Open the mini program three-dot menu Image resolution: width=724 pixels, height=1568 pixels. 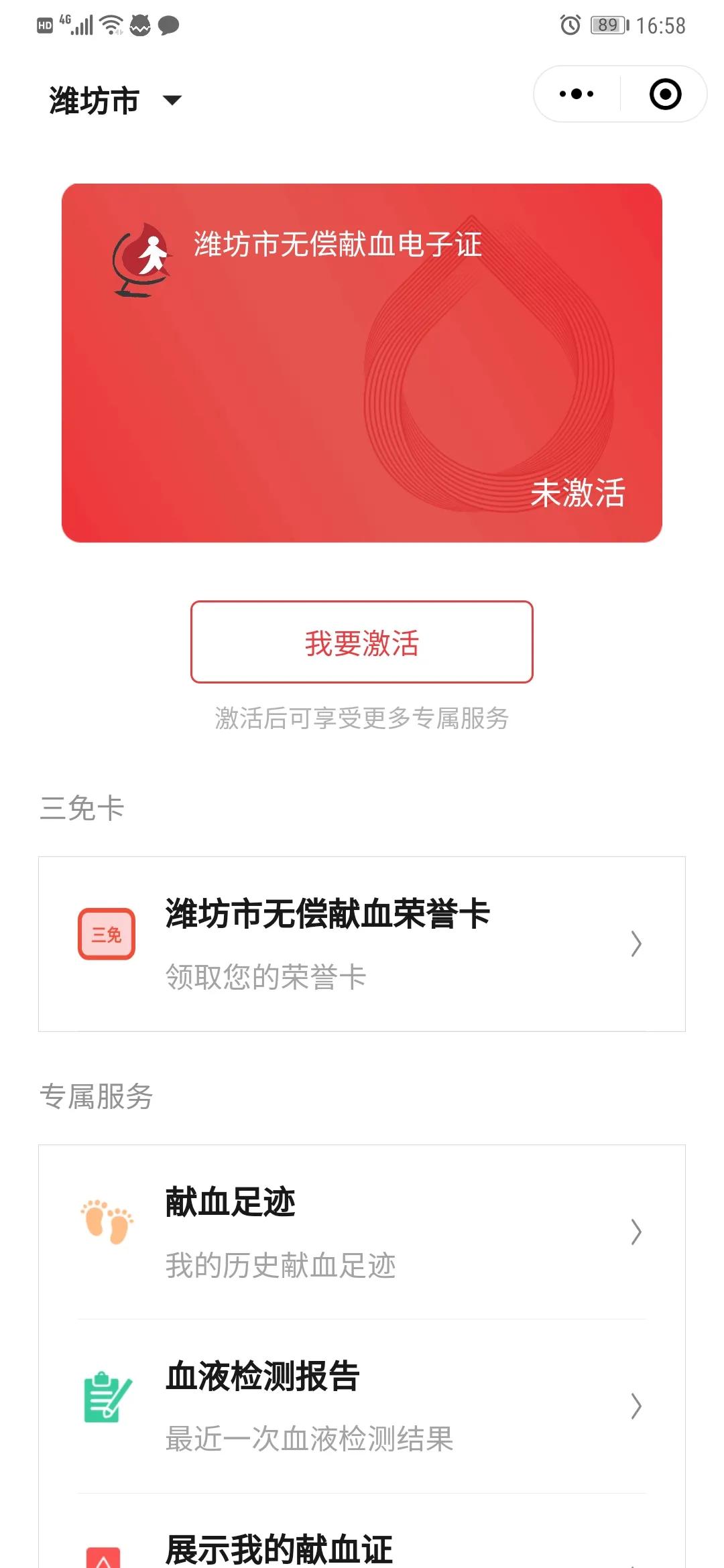[x=577, y=94]
